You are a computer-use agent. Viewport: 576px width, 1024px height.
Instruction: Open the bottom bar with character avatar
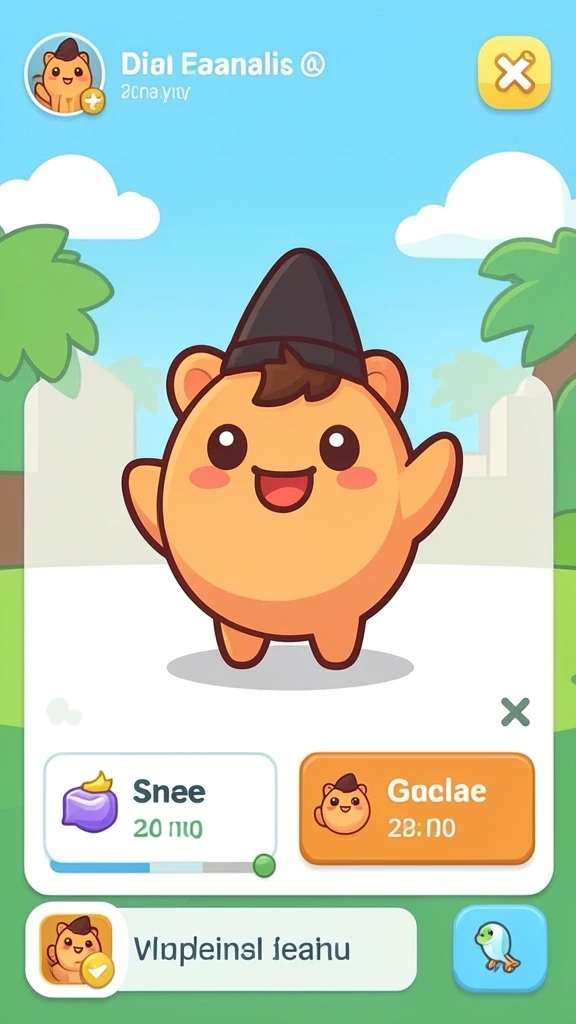pyautogui.click(x=221, y=949)
